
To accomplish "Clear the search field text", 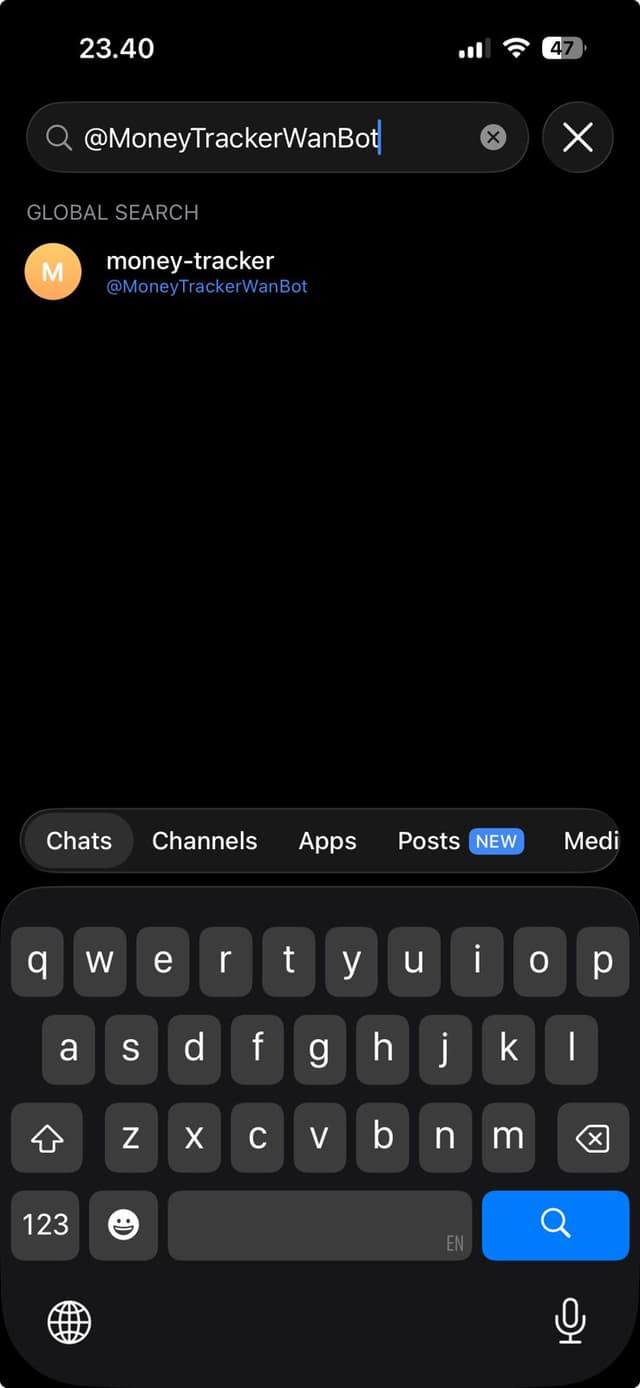I will click(493, 138).
